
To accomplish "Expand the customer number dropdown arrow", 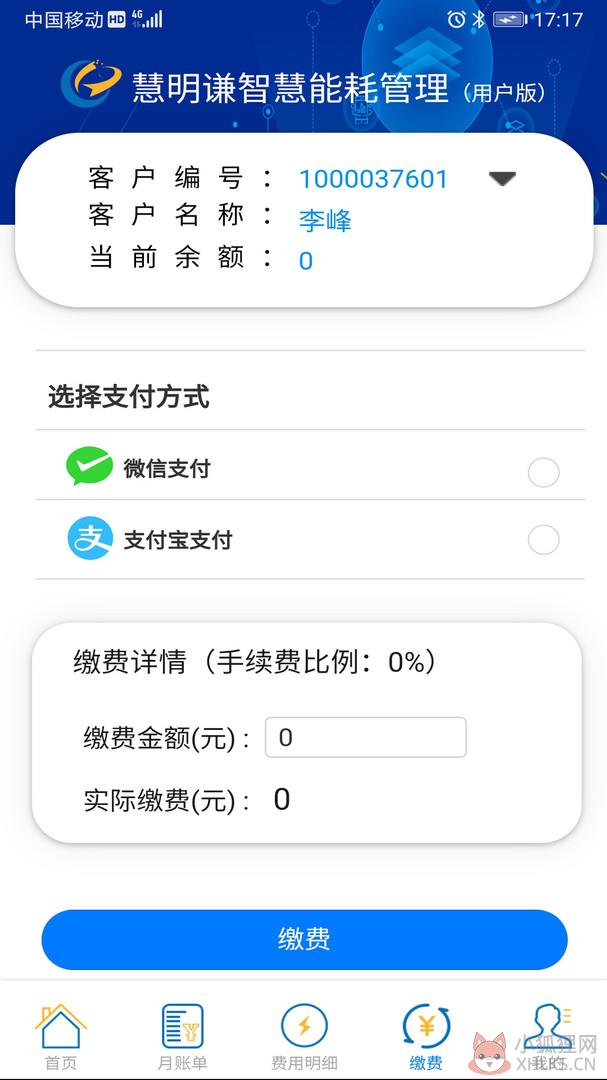I will pos(502,178).
